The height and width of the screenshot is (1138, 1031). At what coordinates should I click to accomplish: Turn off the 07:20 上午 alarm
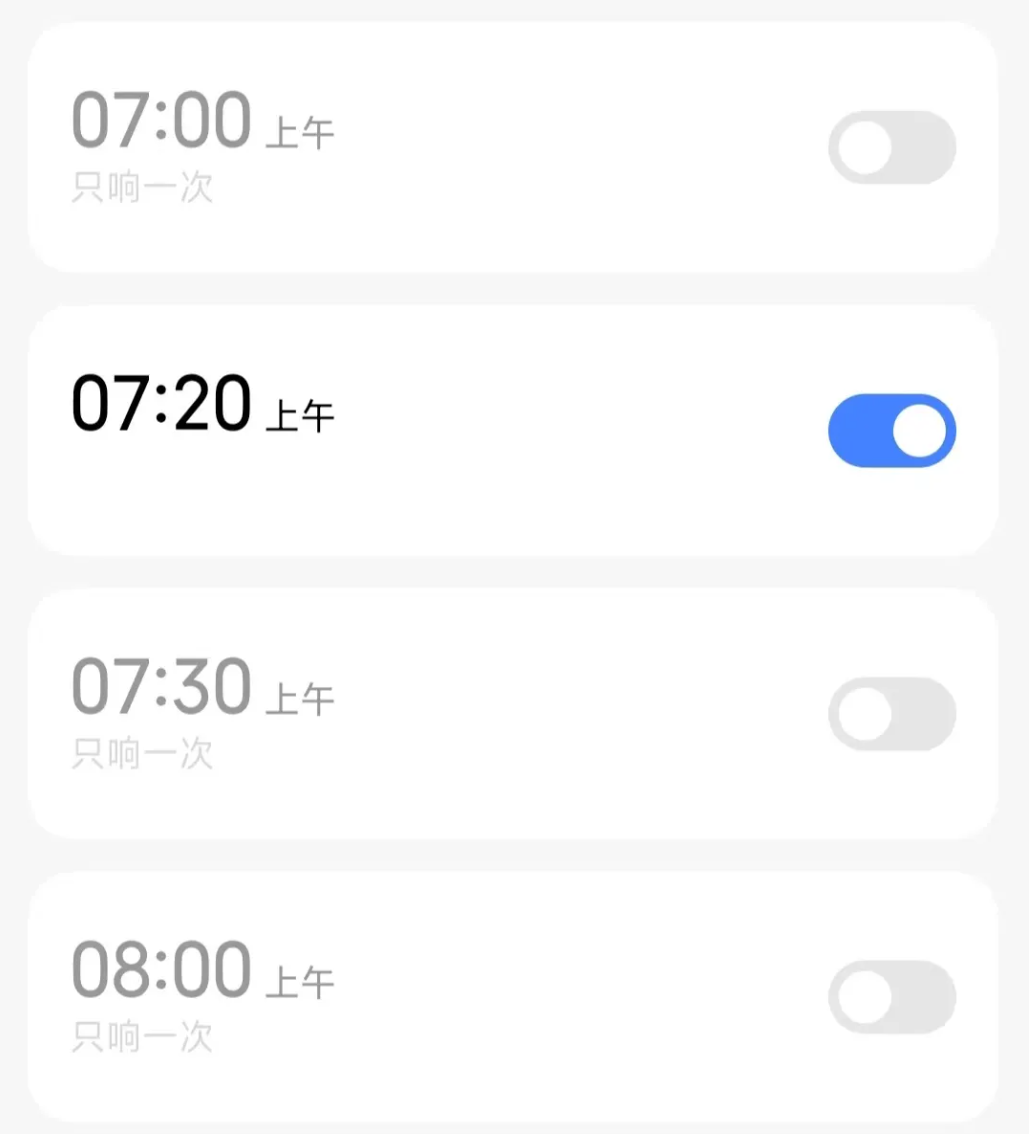[x=891, y=431]
